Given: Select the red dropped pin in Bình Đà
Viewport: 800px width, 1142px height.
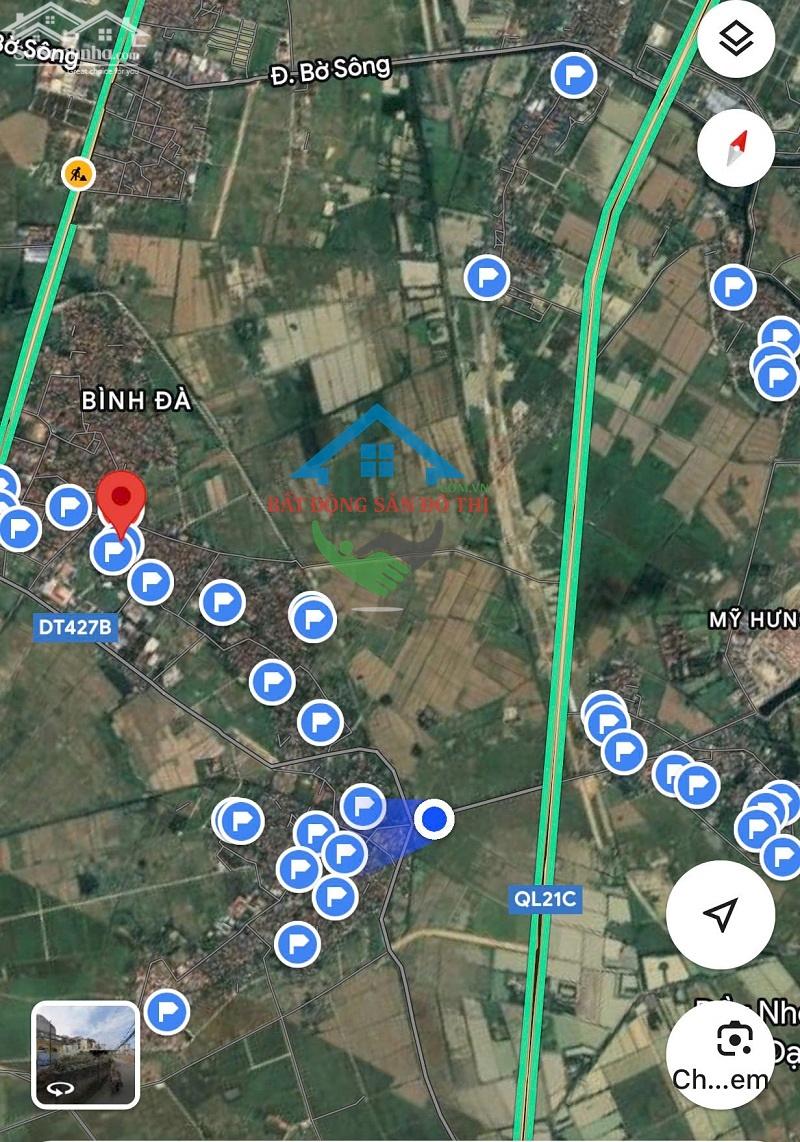Looking at the screenshot, I should [121, 505].
